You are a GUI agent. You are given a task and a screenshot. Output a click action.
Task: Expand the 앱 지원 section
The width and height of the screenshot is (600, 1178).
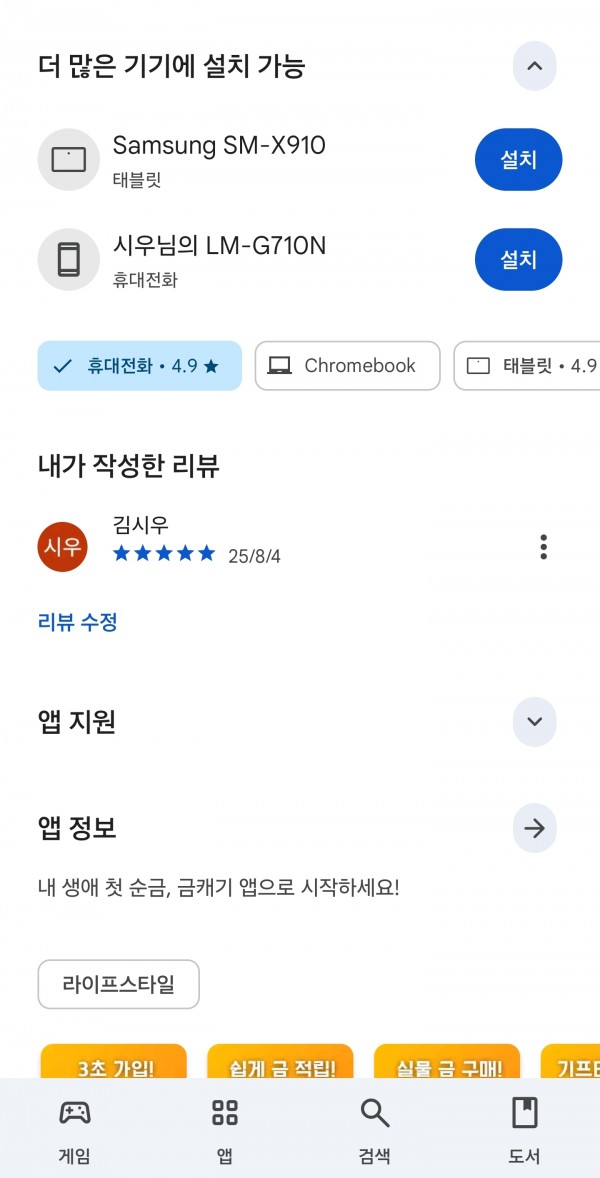point(534,722)
